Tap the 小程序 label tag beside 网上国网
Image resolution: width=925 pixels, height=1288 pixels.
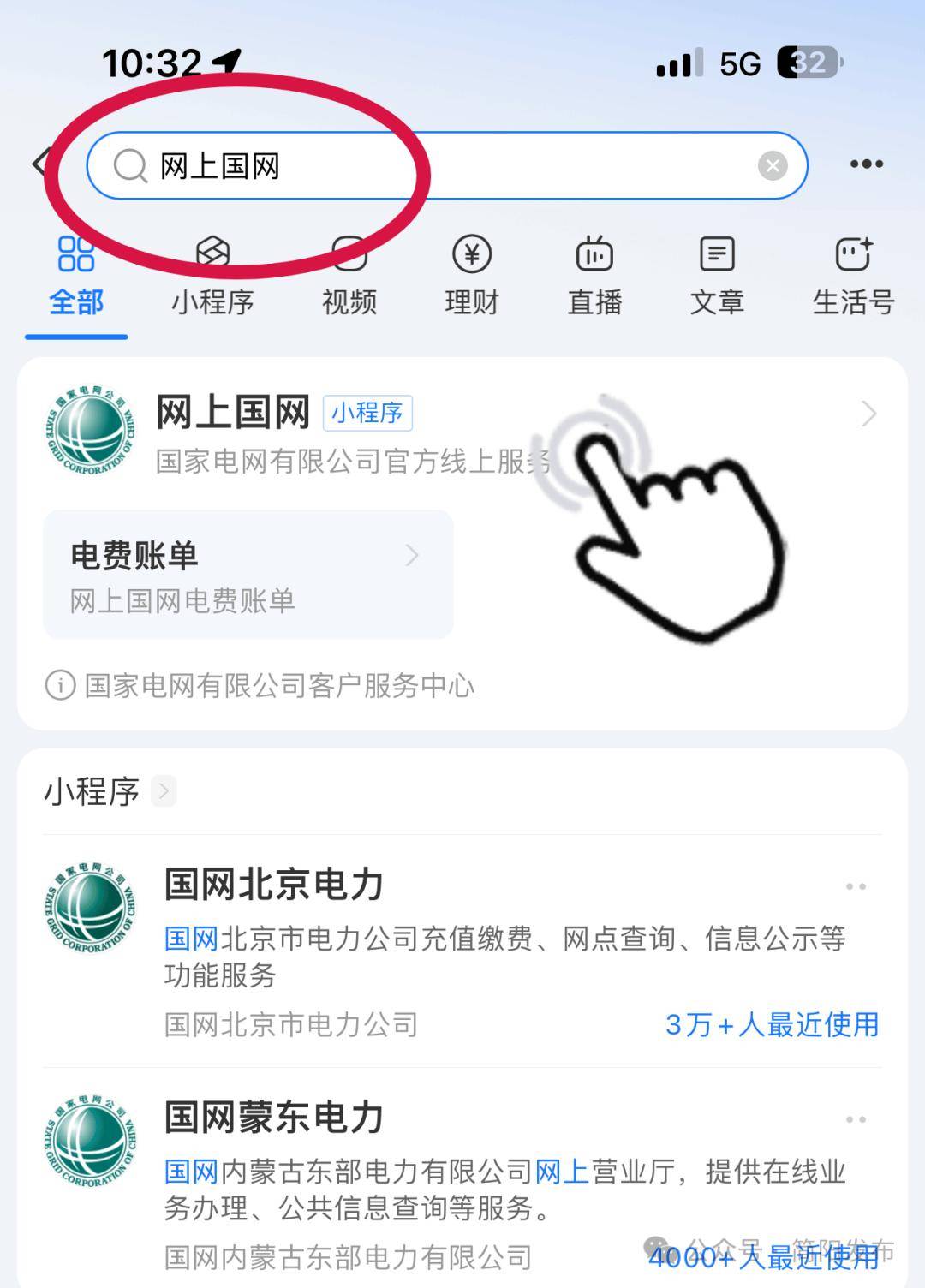tap(368, 413)
